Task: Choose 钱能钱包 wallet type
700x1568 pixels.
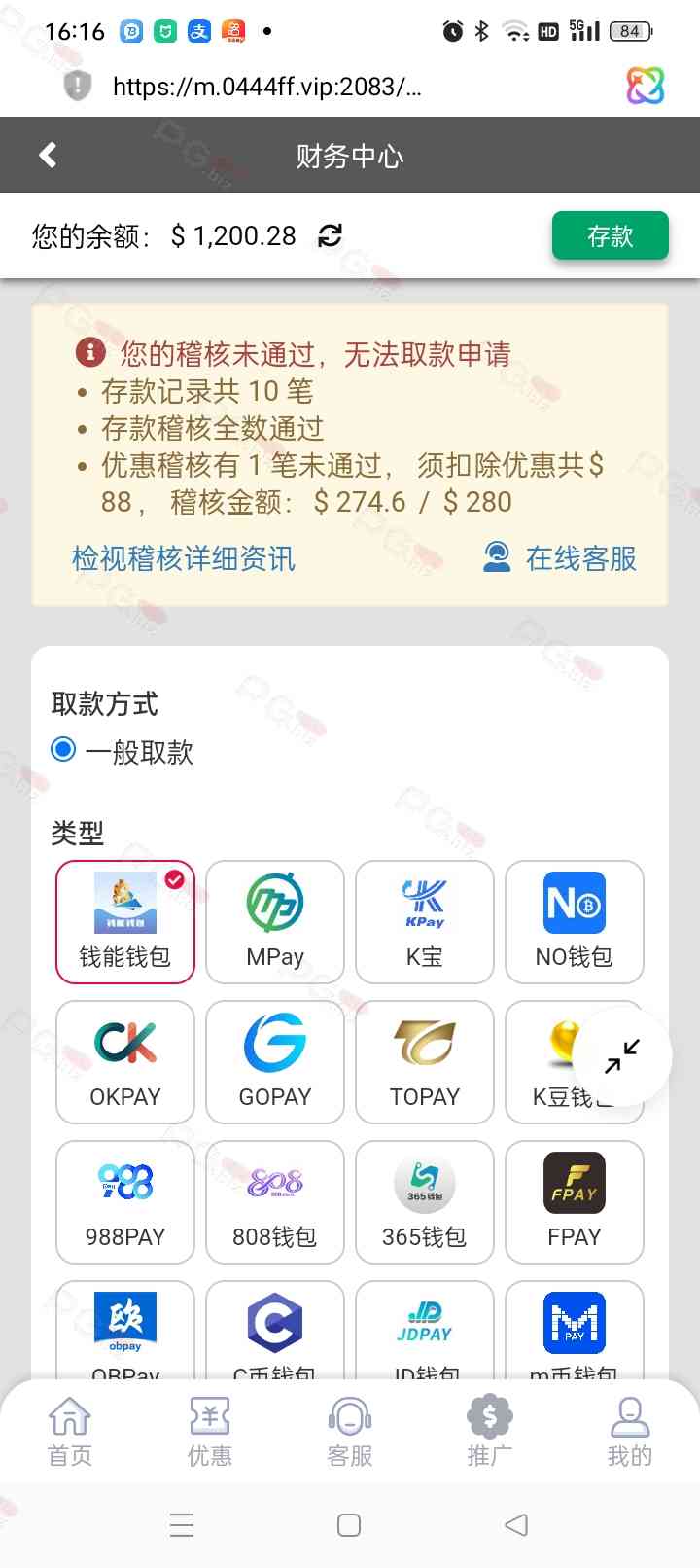Action: (125, 922)
